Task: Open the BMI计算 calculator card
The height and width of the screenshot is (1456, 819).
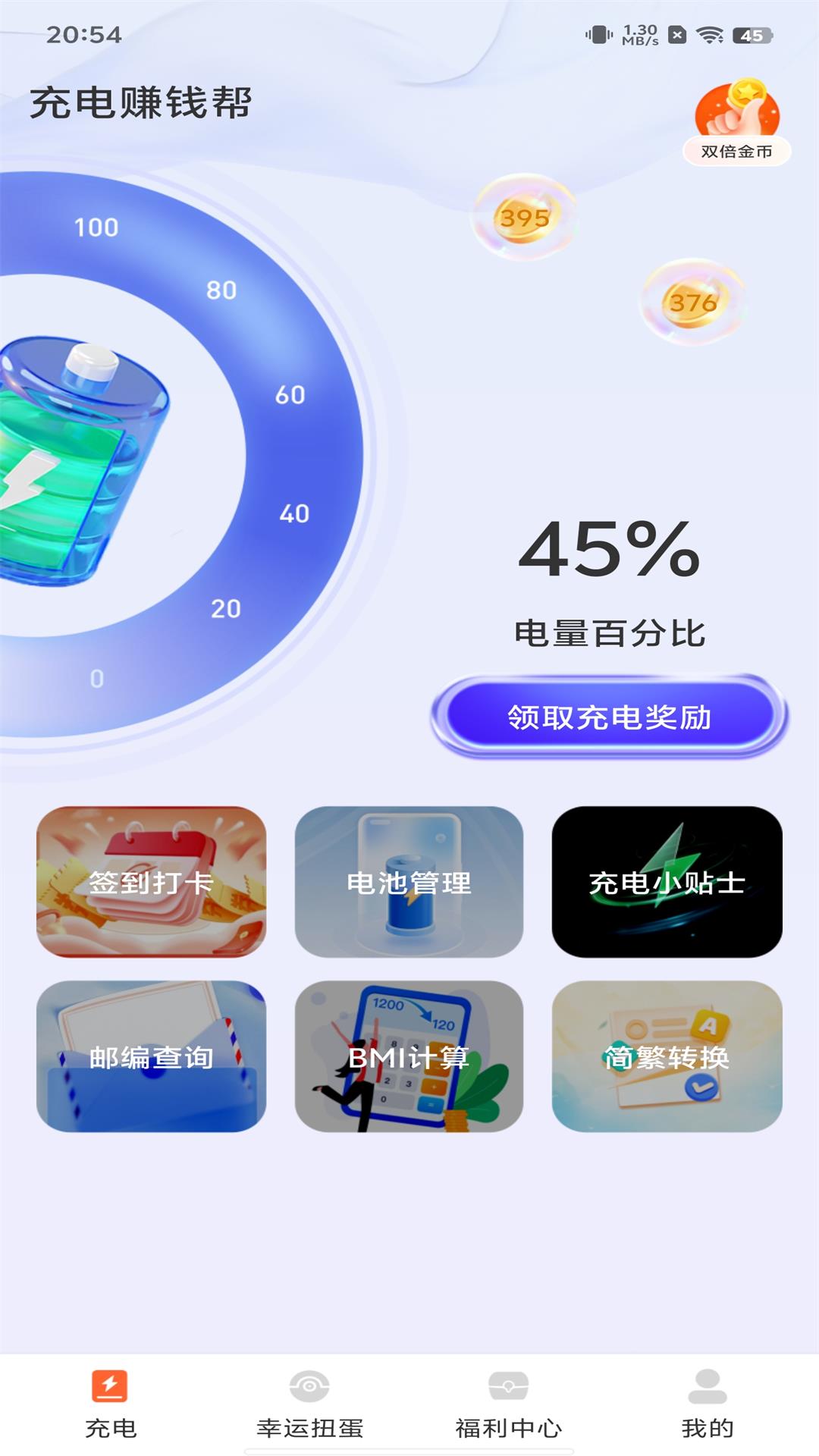Action: pyautogui.click(x=409, y=1056)
